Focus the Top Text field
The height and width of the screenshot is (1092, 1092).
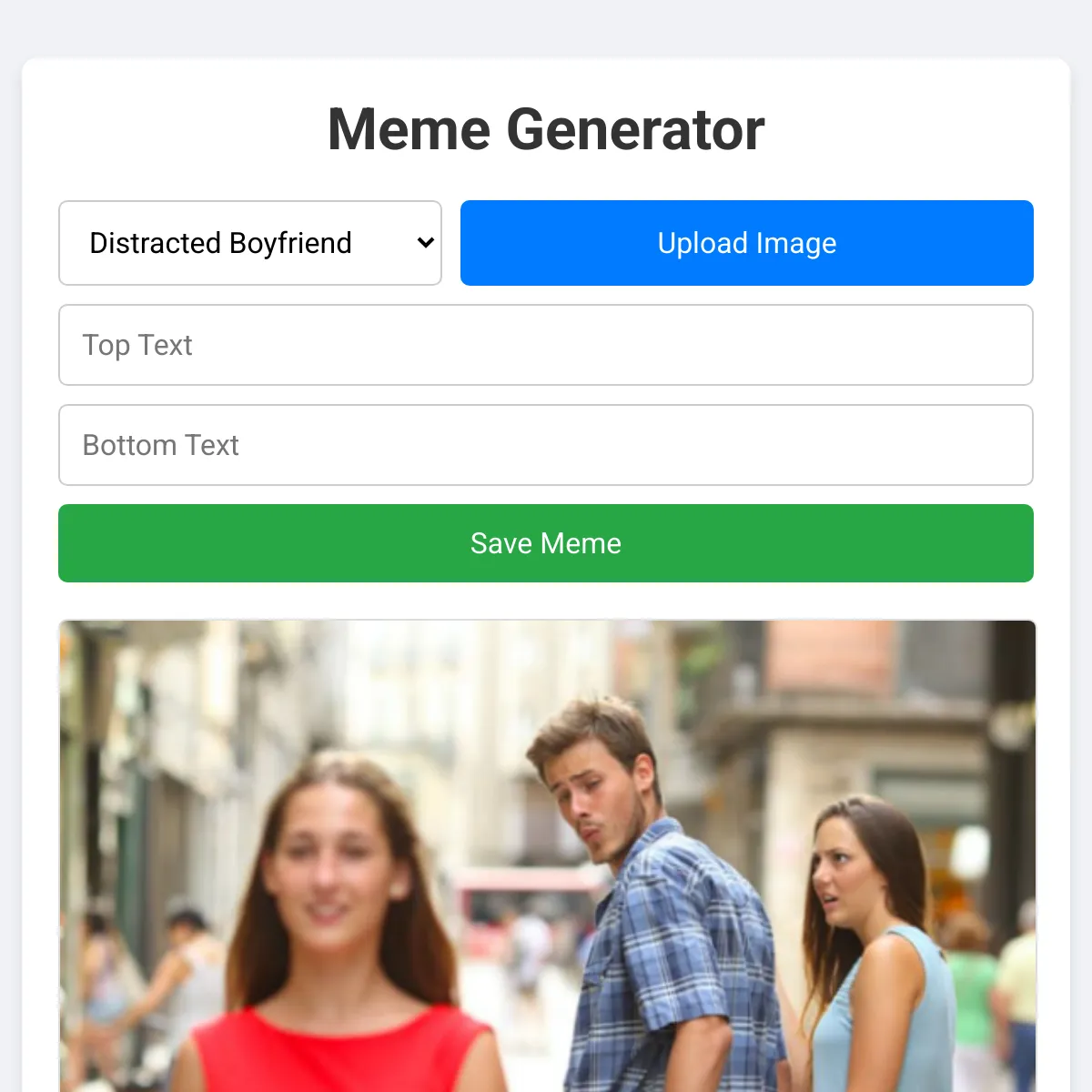point(546,345)
